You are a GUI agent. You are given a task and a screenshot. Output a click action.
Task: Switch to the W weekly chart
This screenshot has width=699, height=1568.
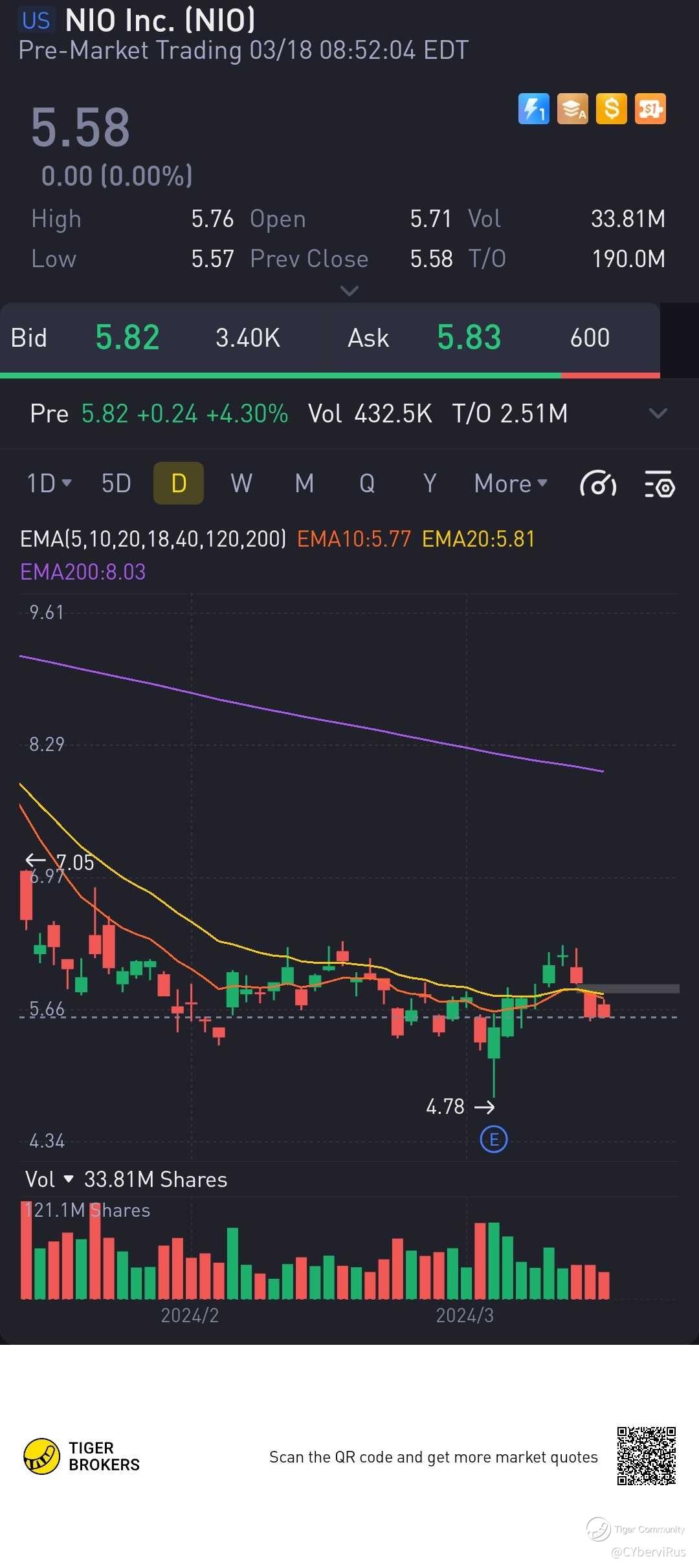coord(241,483)
